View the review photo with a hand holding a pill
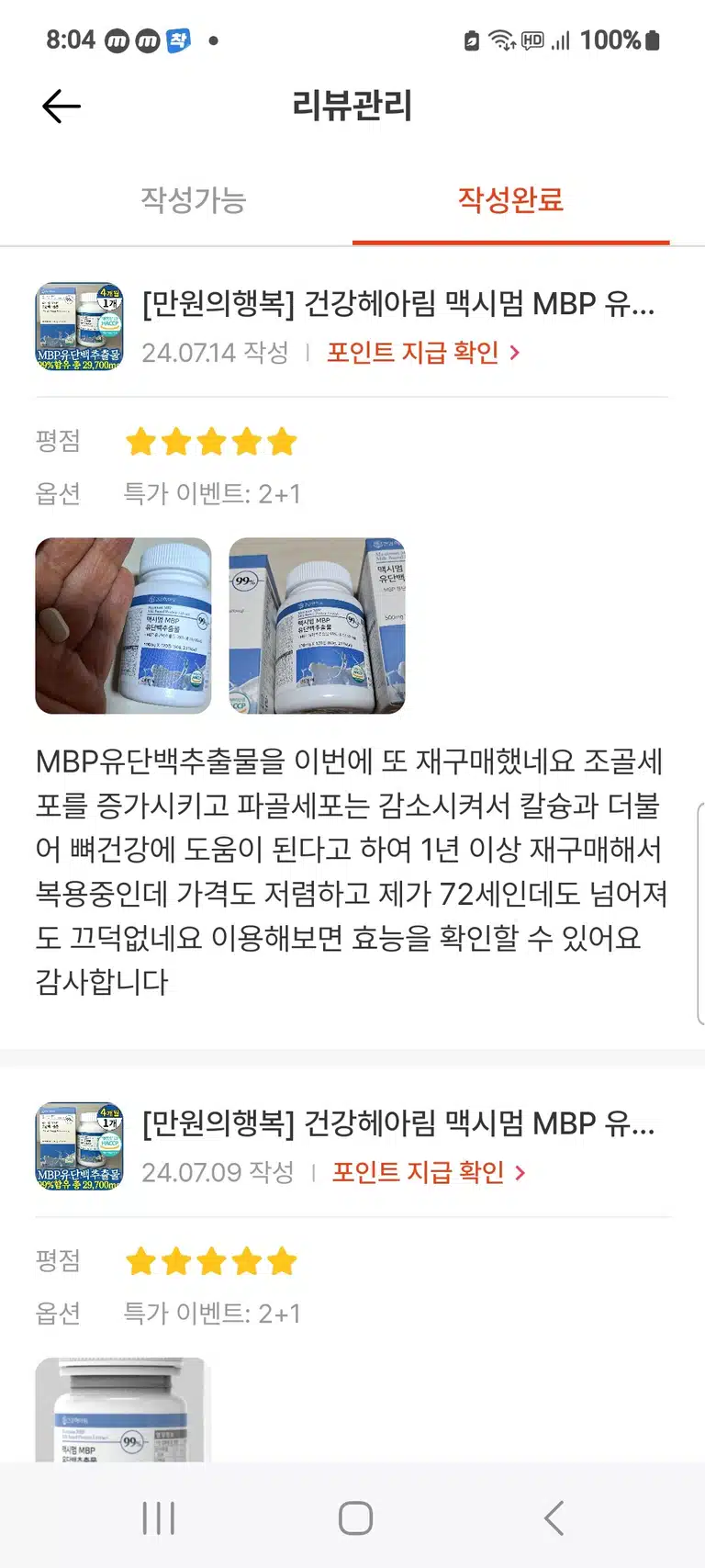This screenshot has height=1568, width=705. click(x=123, y=626)
